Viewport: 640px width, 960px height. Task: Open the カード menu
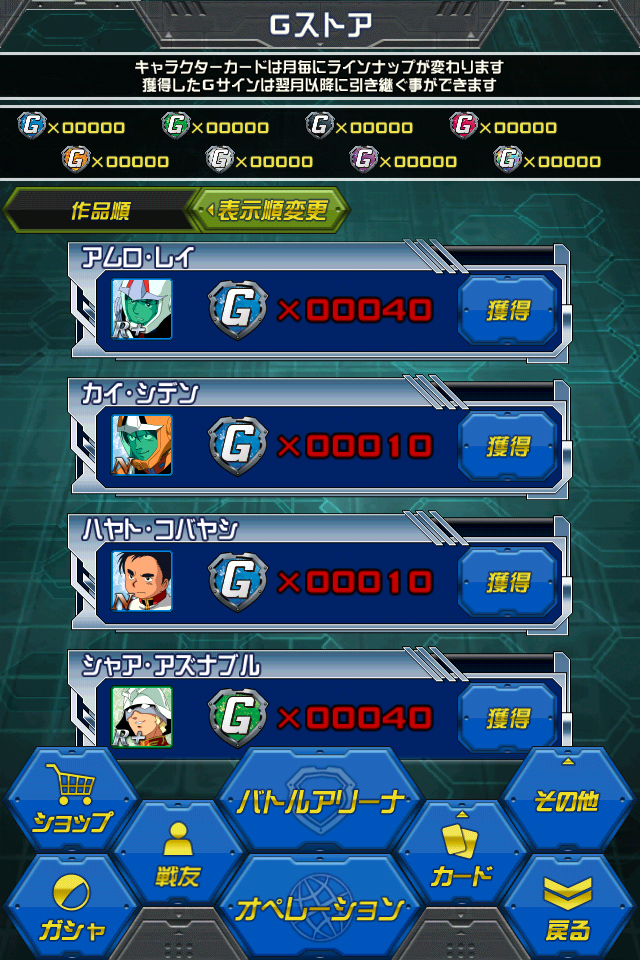[461, 855]
